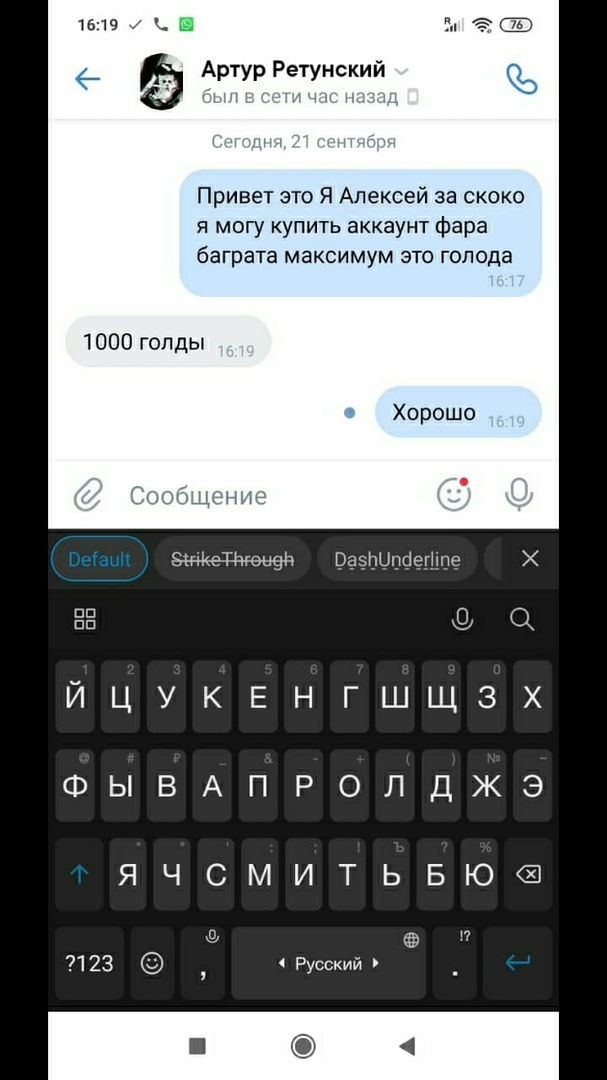Start a voice call with Артур Ретунский

tap(522, 79)
